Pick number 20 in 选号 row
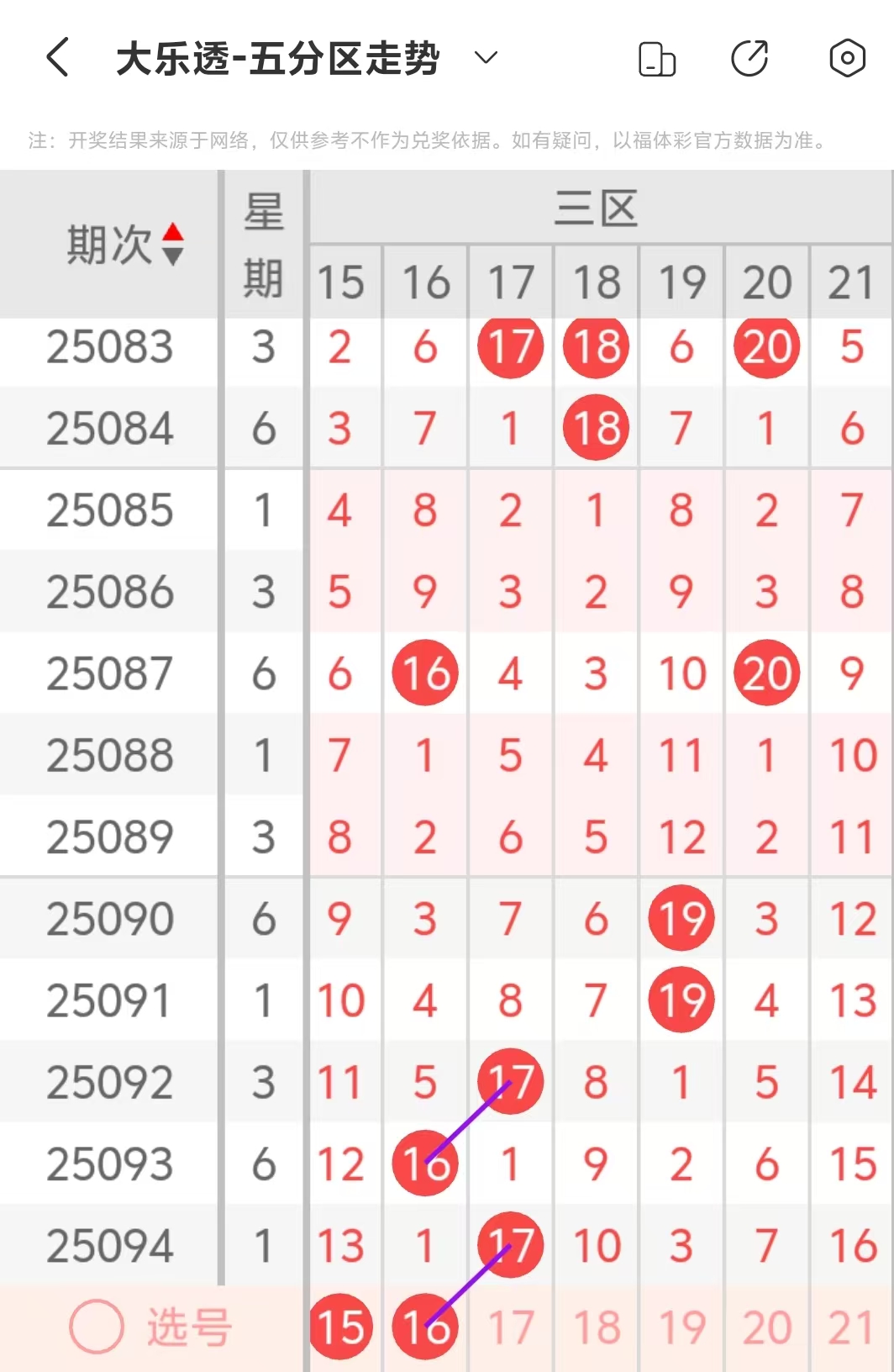Image resolution: width=894 pixels, height=1372 pixels. click(767, 1327)
